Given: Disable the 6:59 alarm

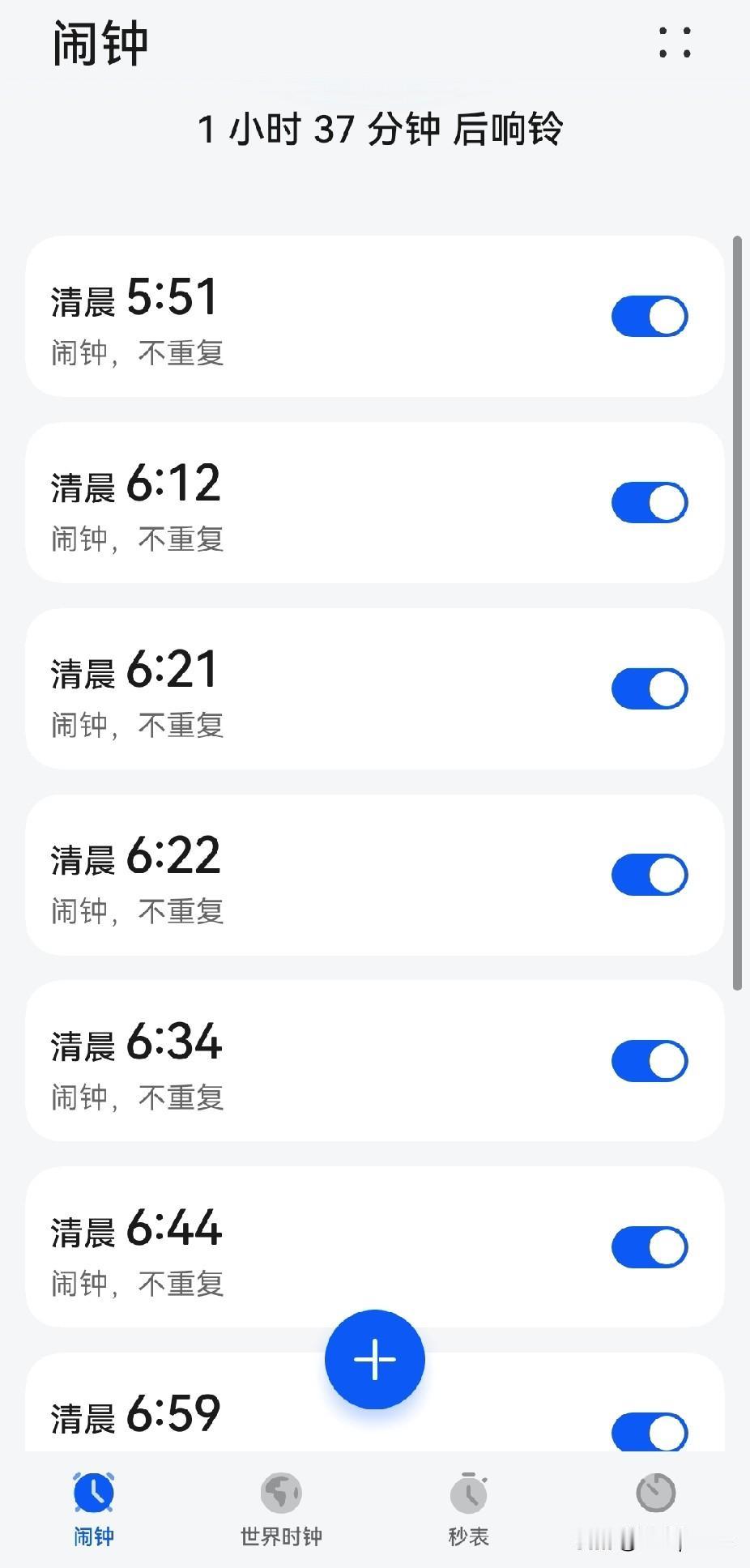Looking at the screenshot, I should click(650, 1432).
